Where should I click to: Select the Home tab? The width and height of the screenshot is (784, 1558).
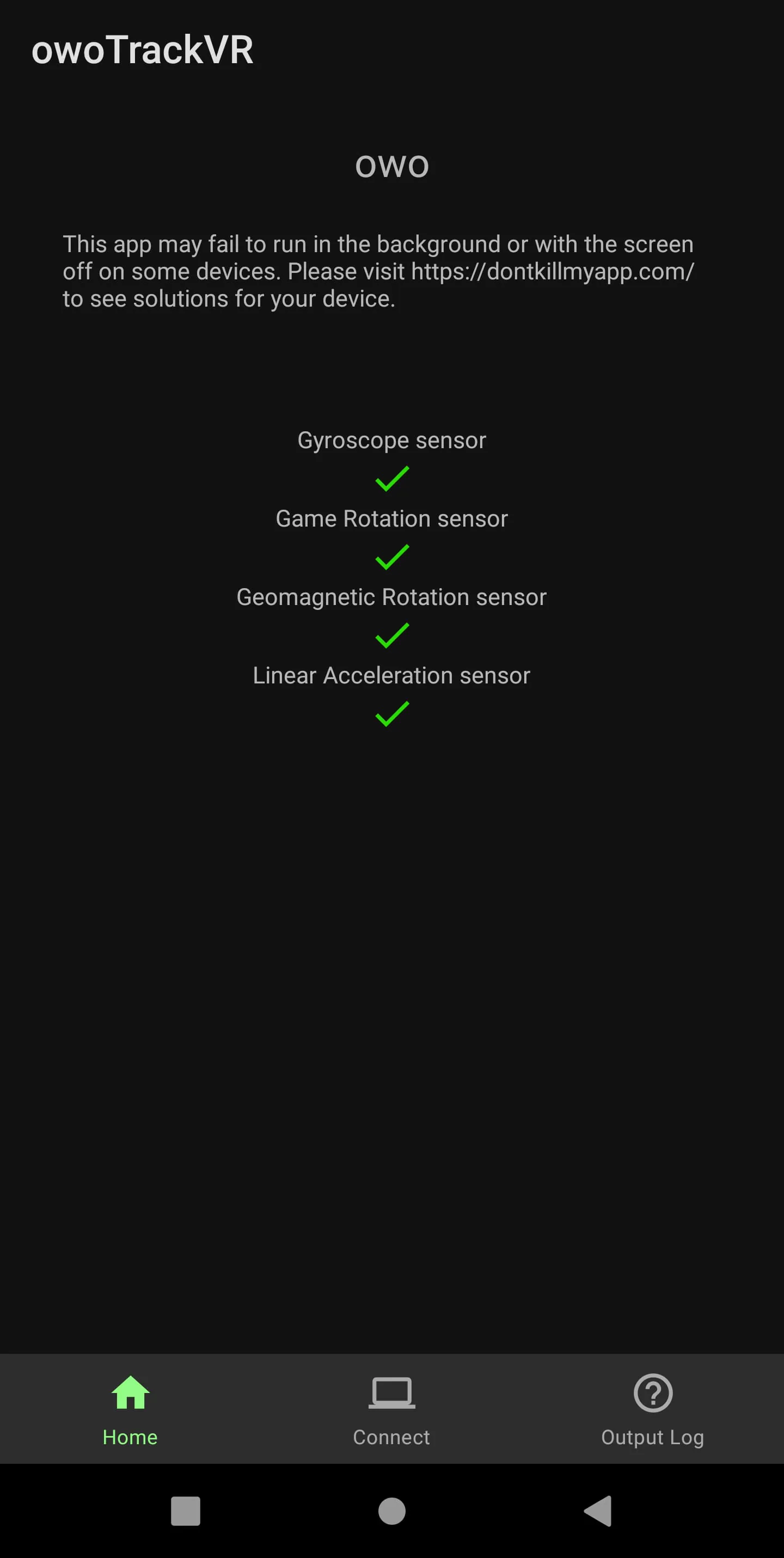coord(130,1409)
